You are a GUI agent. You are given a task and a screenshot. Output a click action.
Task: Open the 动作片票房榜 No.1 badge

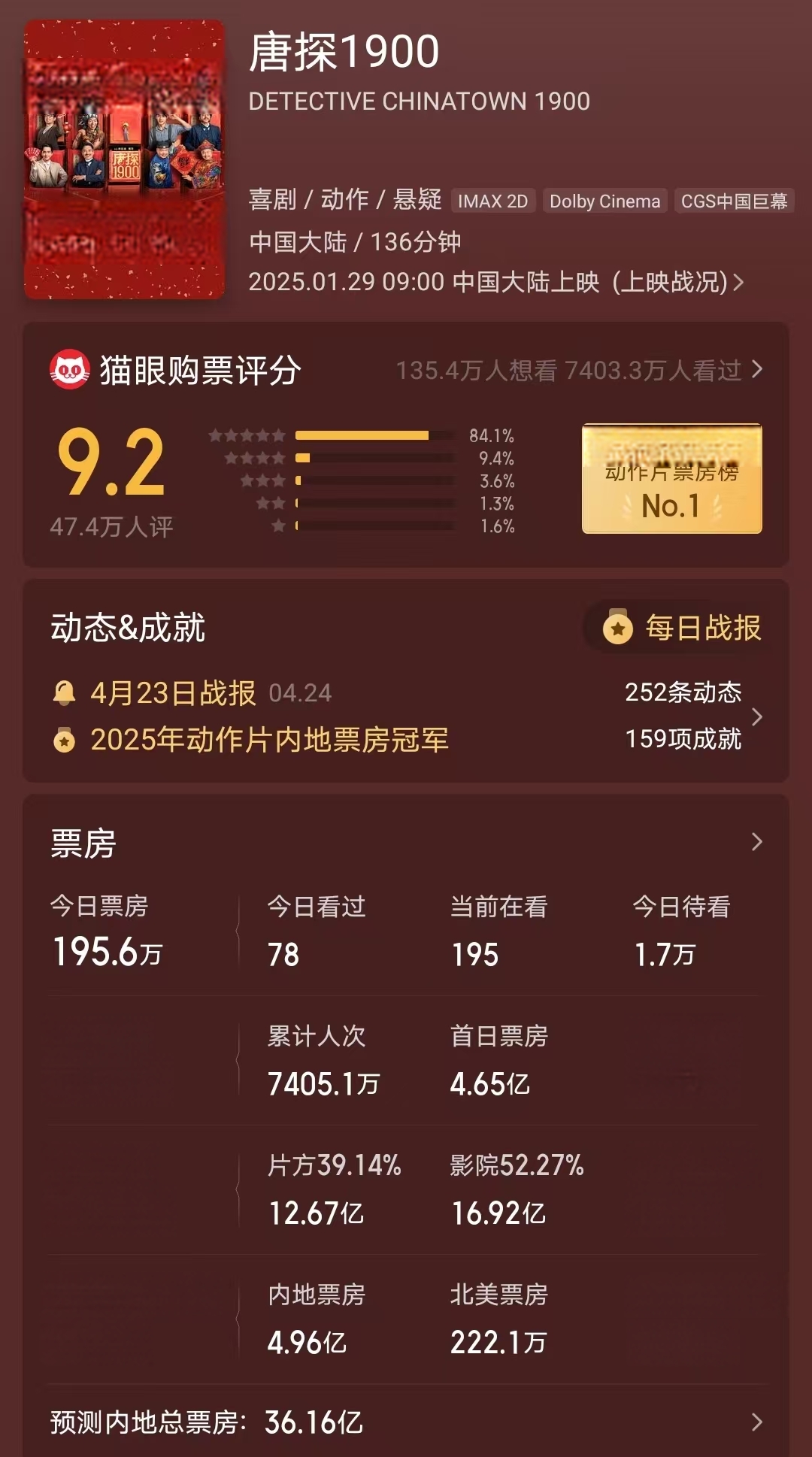pos(671,479)
